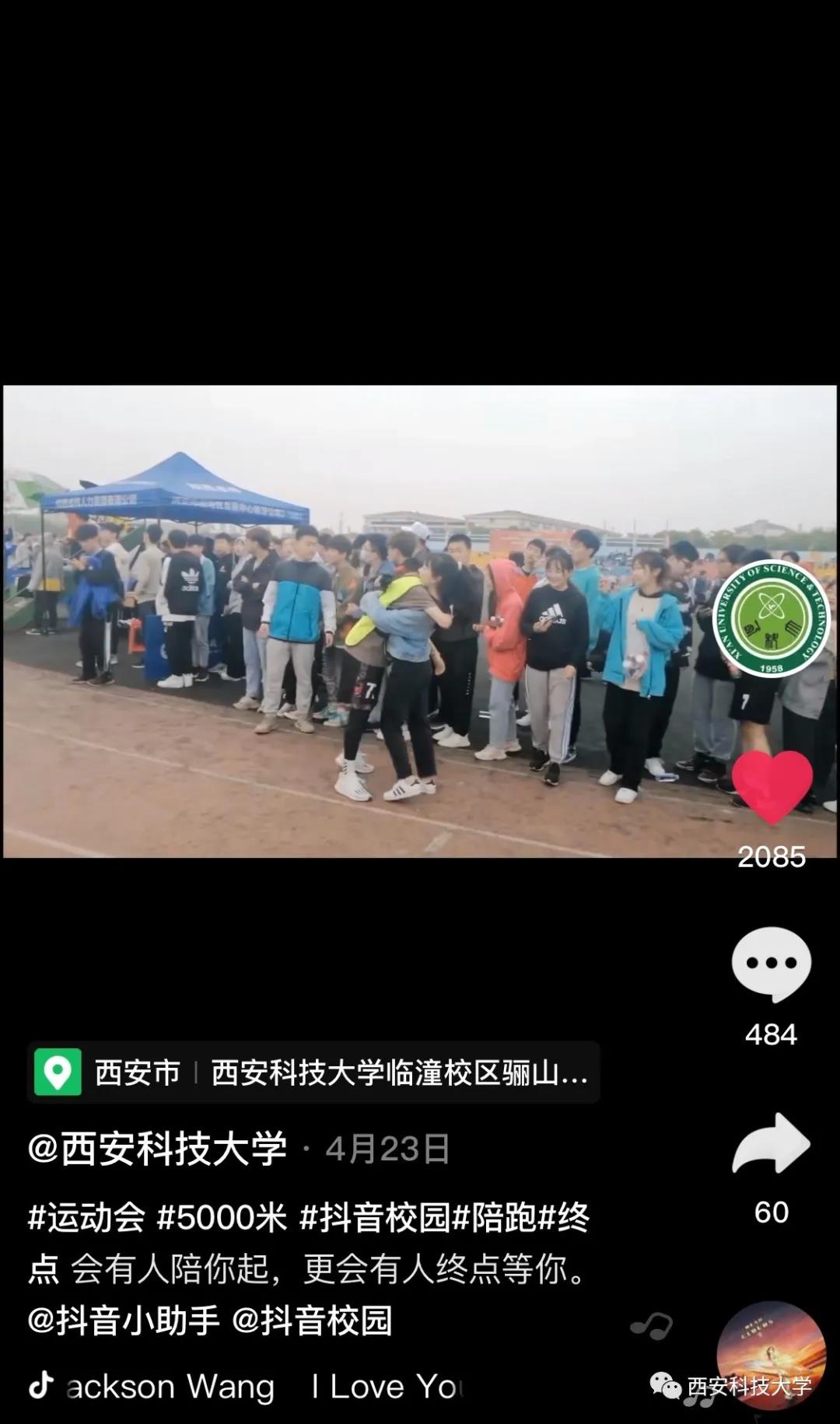Open the @抖音校园 mention

pyautogui.click(x=312, y=1320)
